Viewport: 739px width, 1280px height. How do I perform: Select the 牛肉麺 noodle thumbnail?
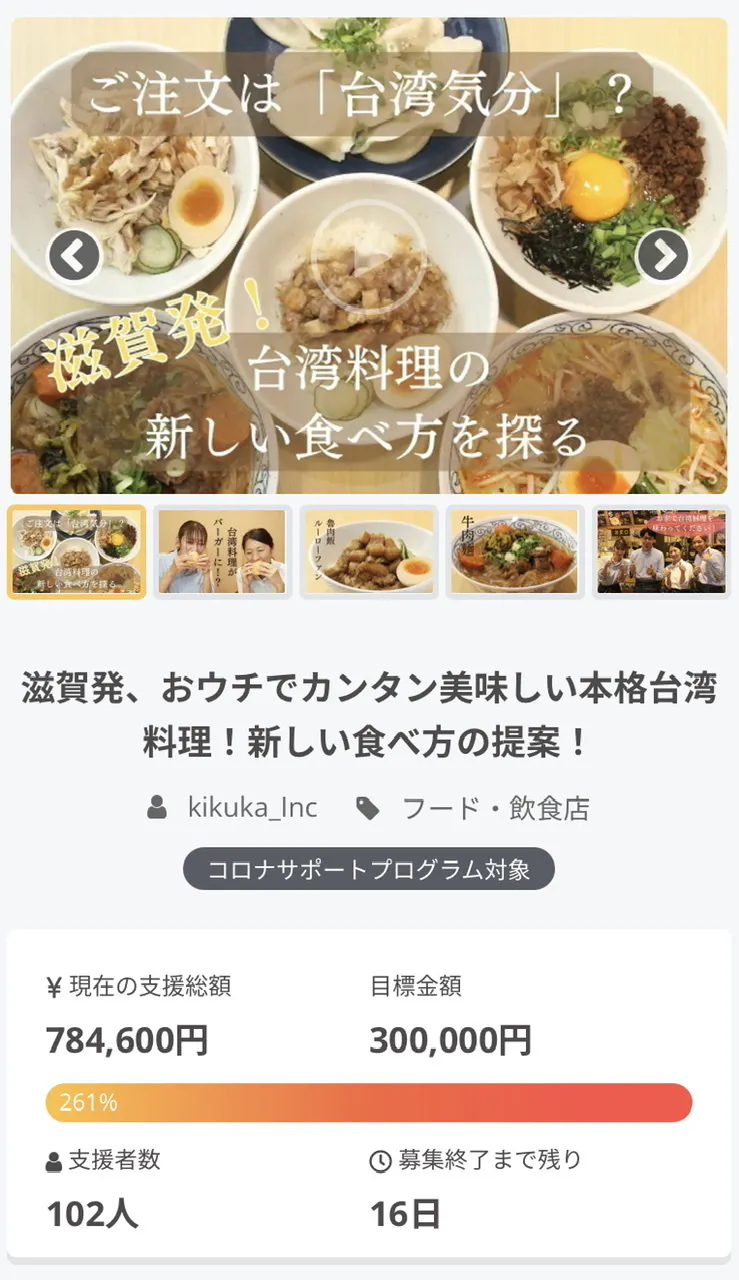tap(515, 552)
